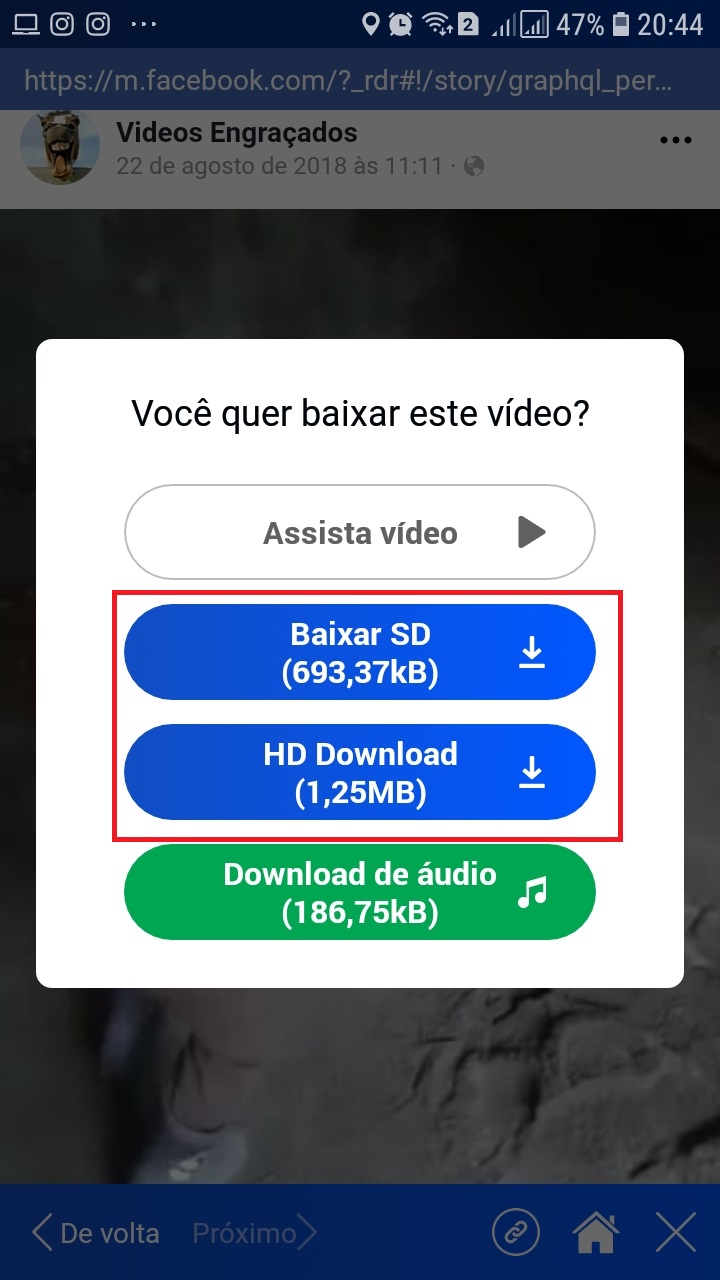Go to the browser home page
720x1280 pixels.
tap(596, 1233)
